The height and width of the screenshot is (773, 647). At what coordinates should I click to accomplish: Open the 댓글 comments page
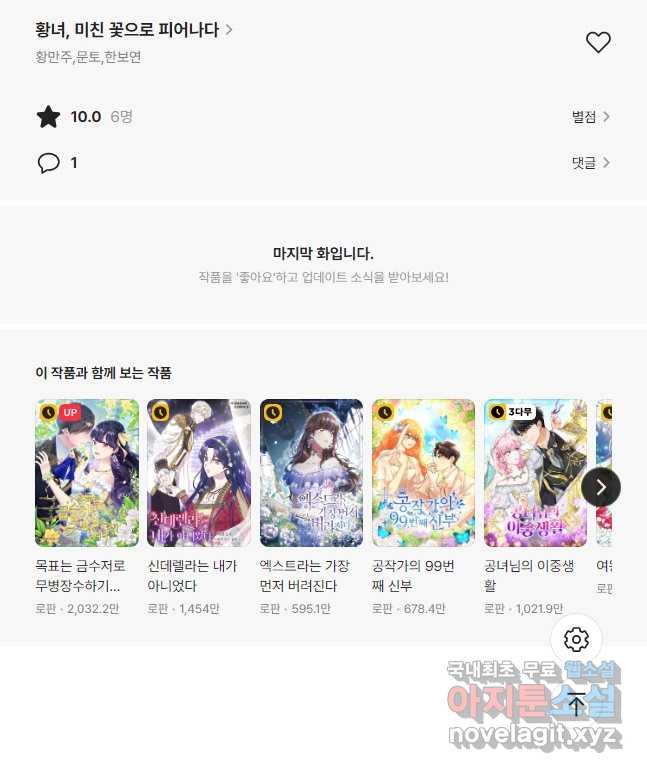click(590, 162)
